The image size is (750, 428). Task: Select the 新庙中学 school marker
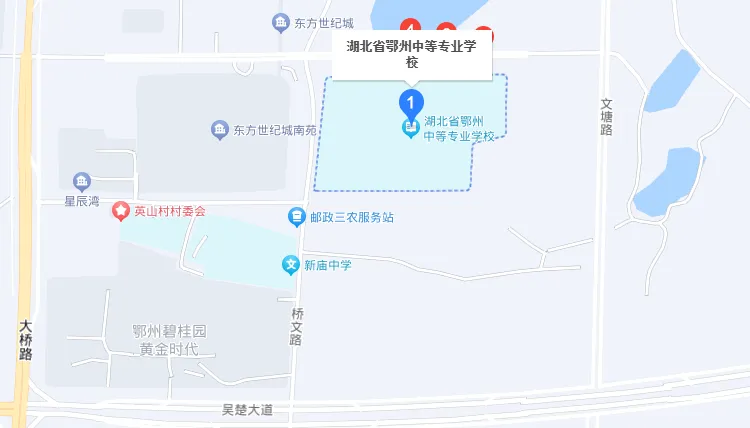290,265
